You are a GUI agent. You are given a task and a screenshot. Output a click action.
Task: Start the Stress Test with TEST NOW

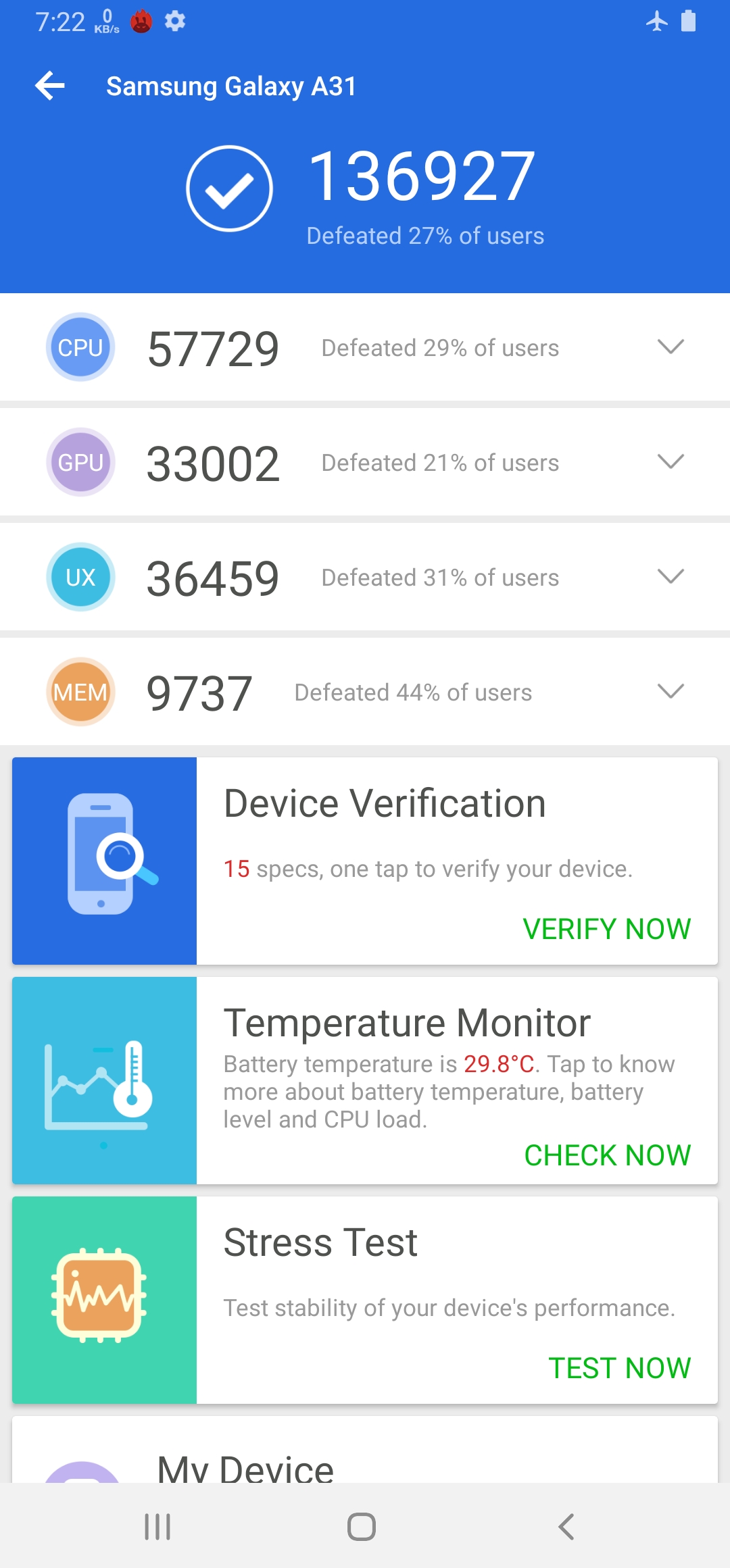[x=619, y=1368]
